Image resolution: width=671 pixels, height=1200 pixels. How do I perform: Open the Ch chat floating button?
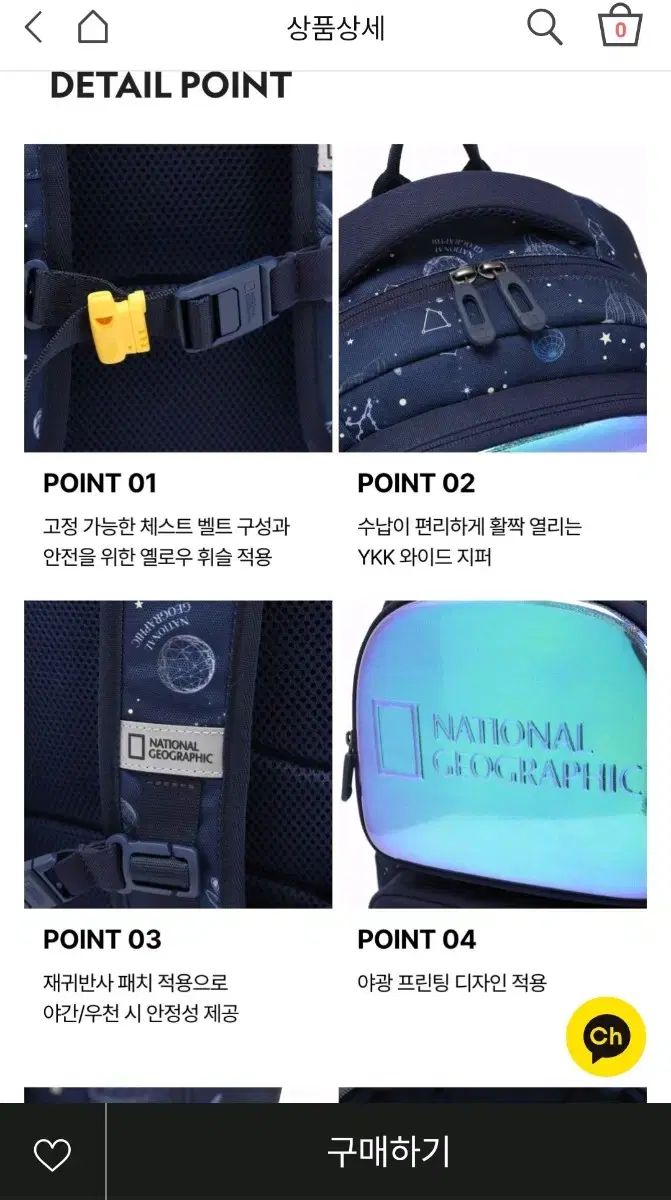point(605,1036)
